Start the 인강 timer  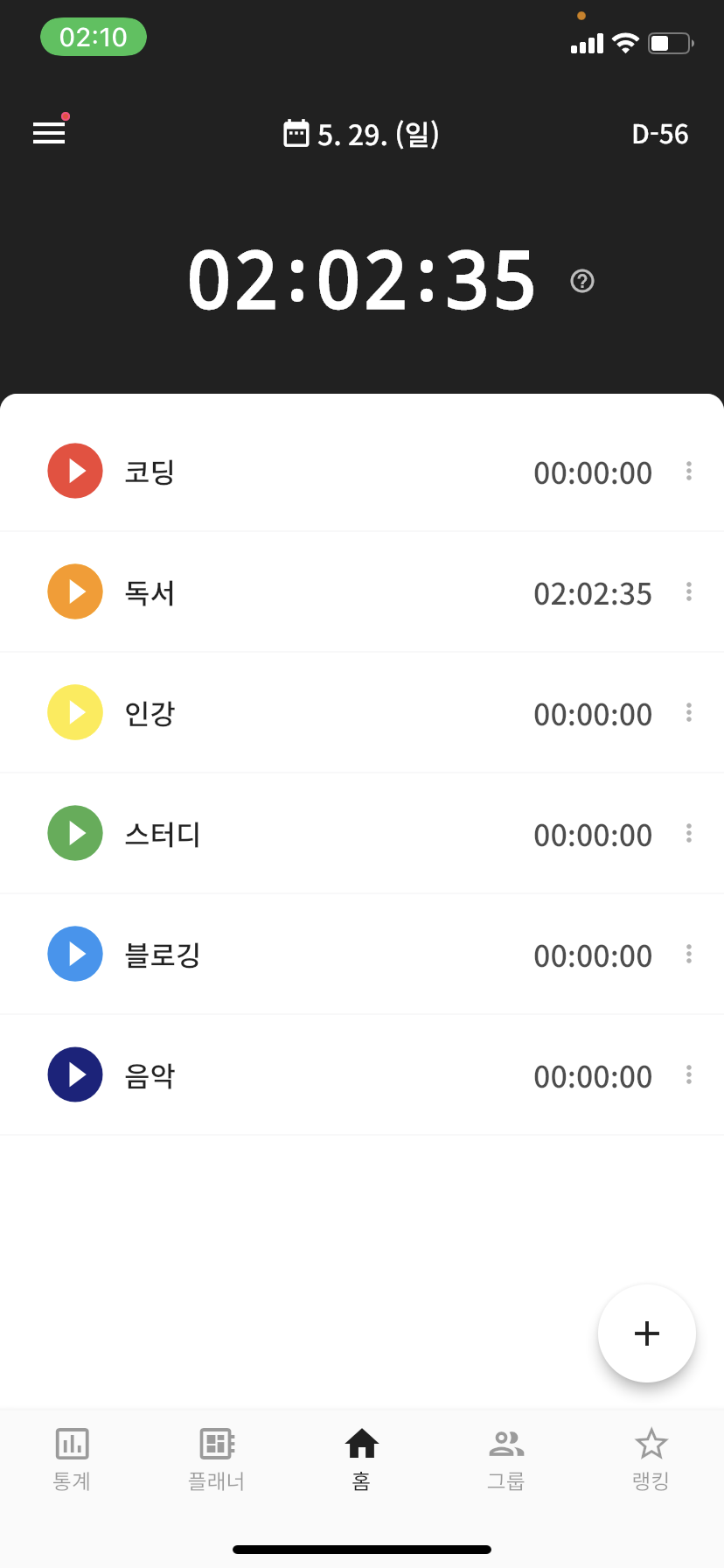(75, 712)
